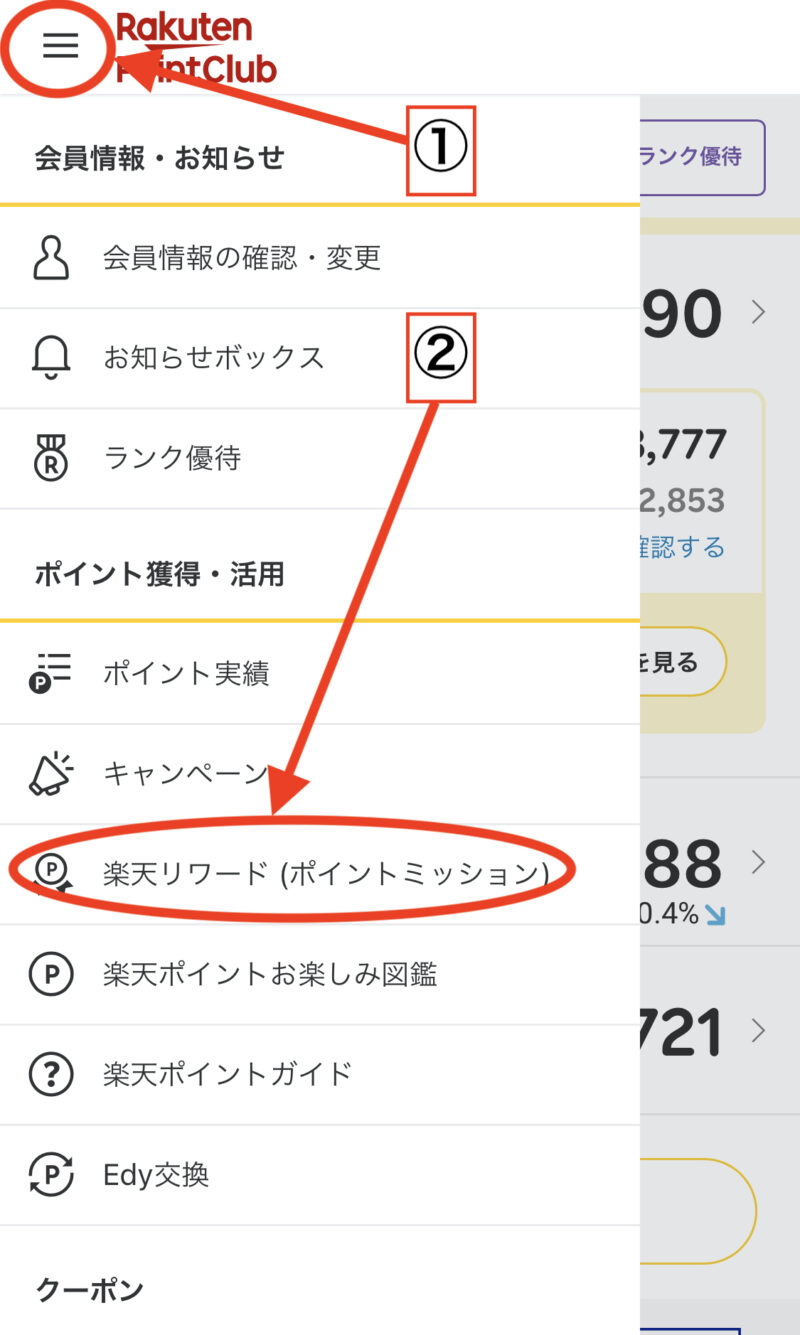The height and width of the screenshot is (1335, 800).
Task: Open ポイント実績
Action: click(320, 673)
